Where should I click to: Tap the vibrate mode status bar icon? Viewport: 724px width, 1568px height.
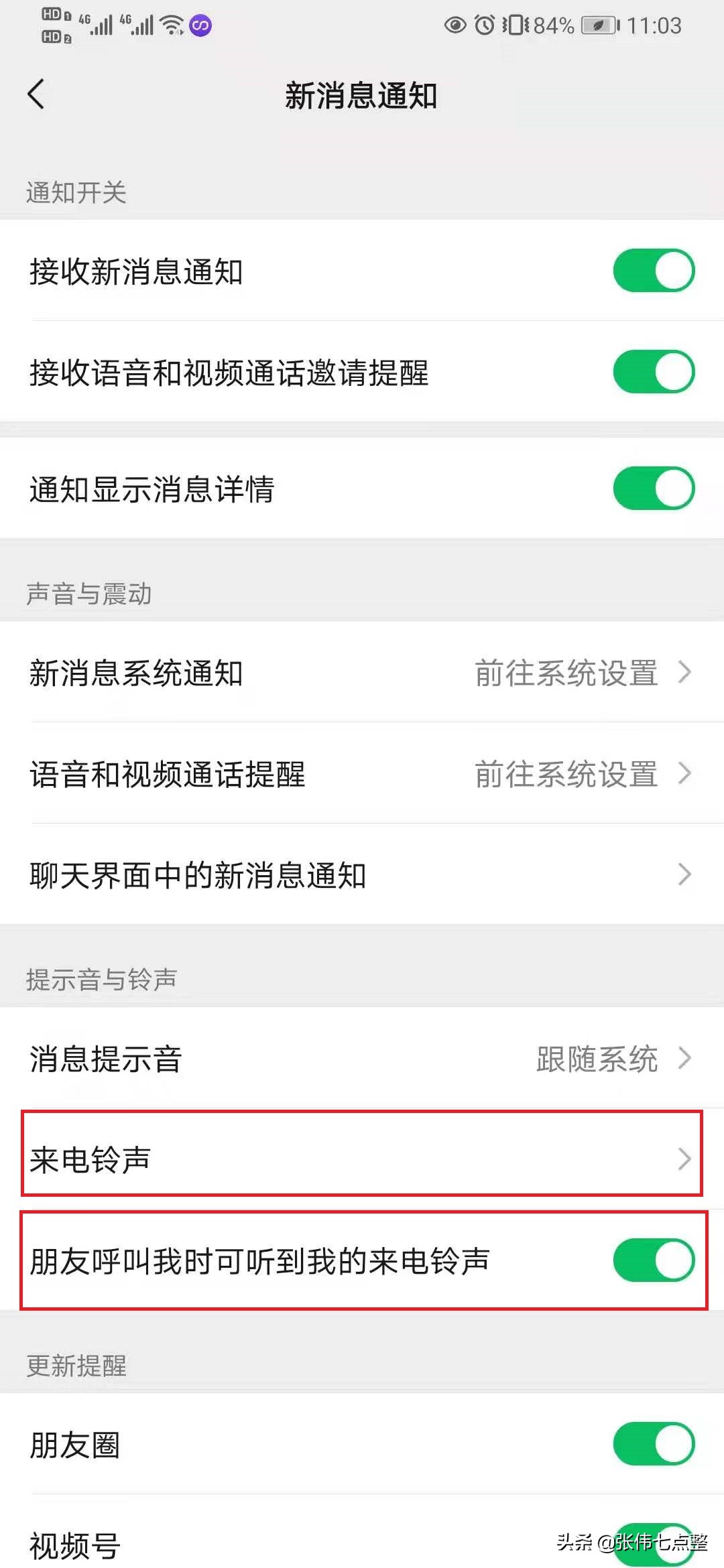click(515, 27)
